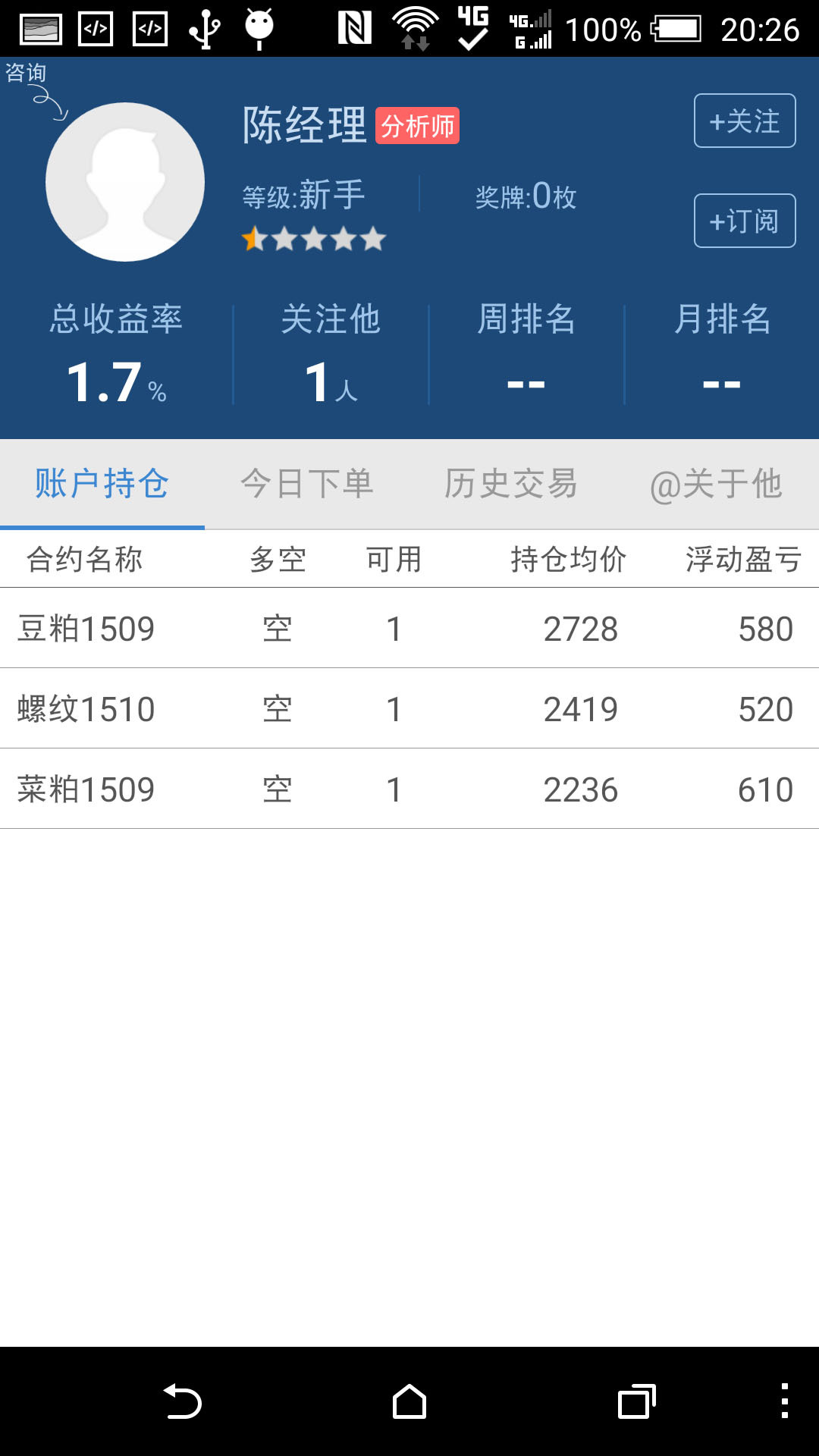
Task: Tap the avatar to consult 陈经理
Action: tap(125, 182)
